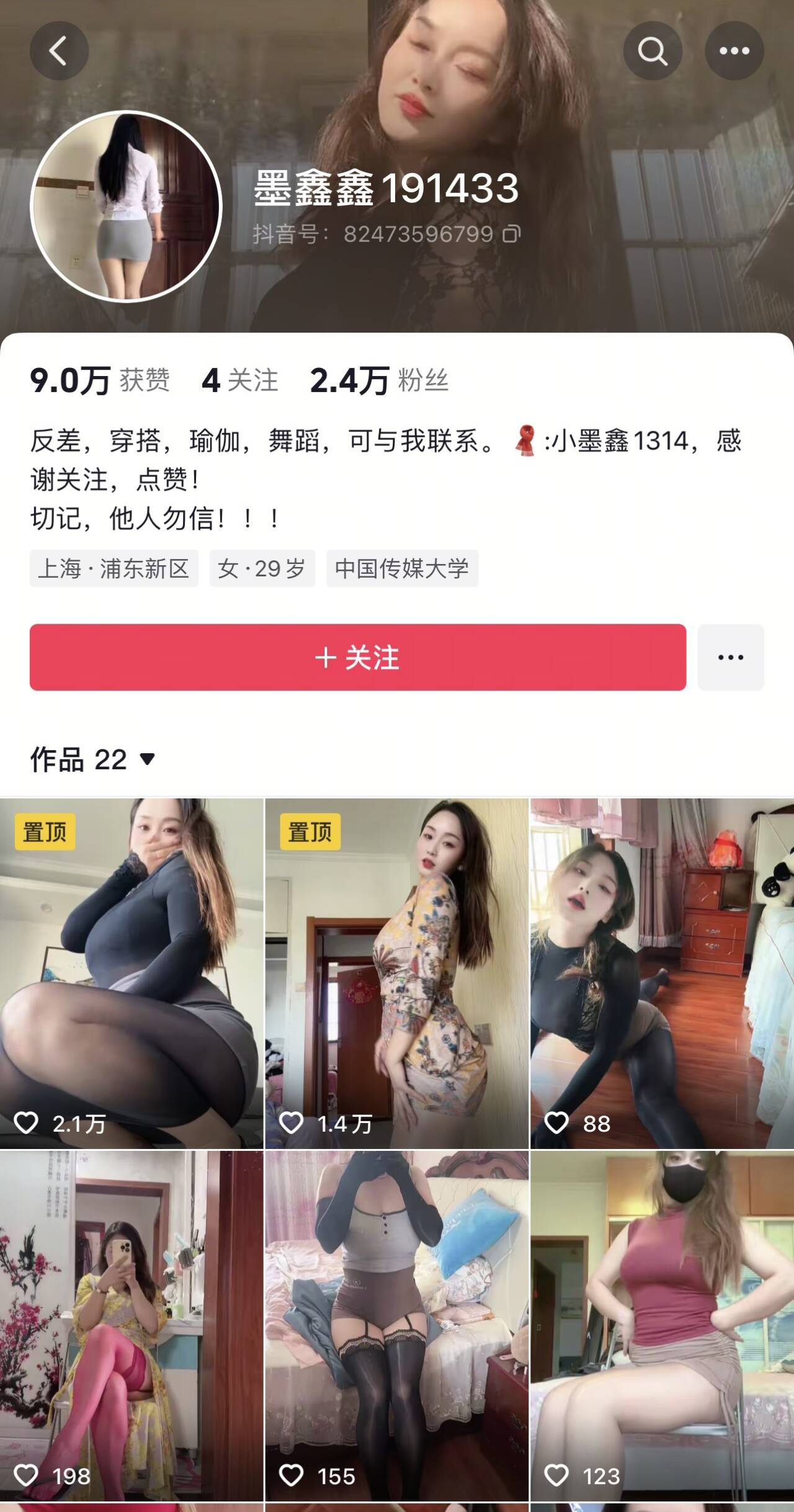
Task: Open the top-right three-dot overflow menu
Action: click(x=734, y=51)
